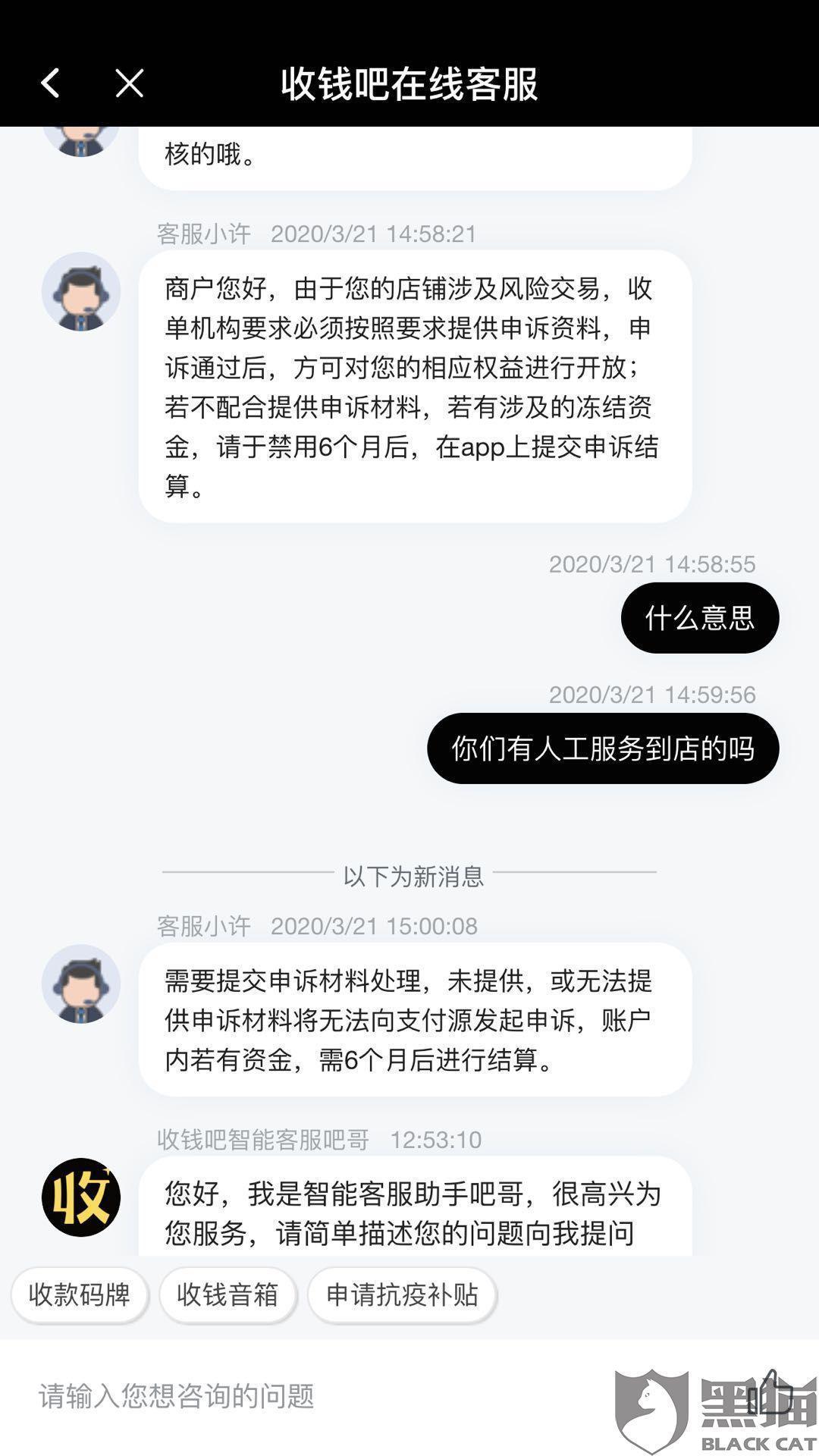Choose the 收钱音箱 quick chip

tap(227, 1294)
